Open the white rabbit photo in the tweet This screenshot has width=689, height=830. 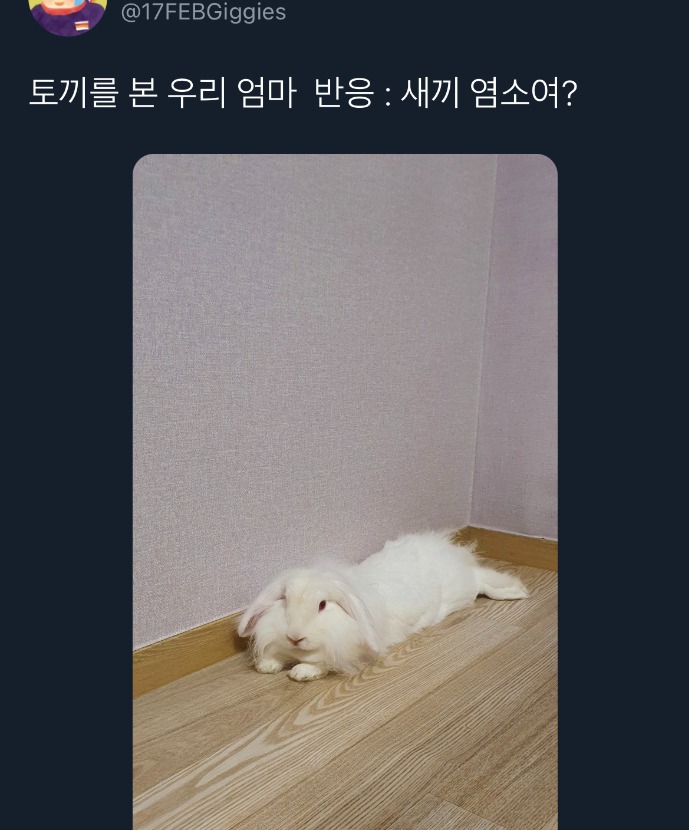tap(345, 490)
